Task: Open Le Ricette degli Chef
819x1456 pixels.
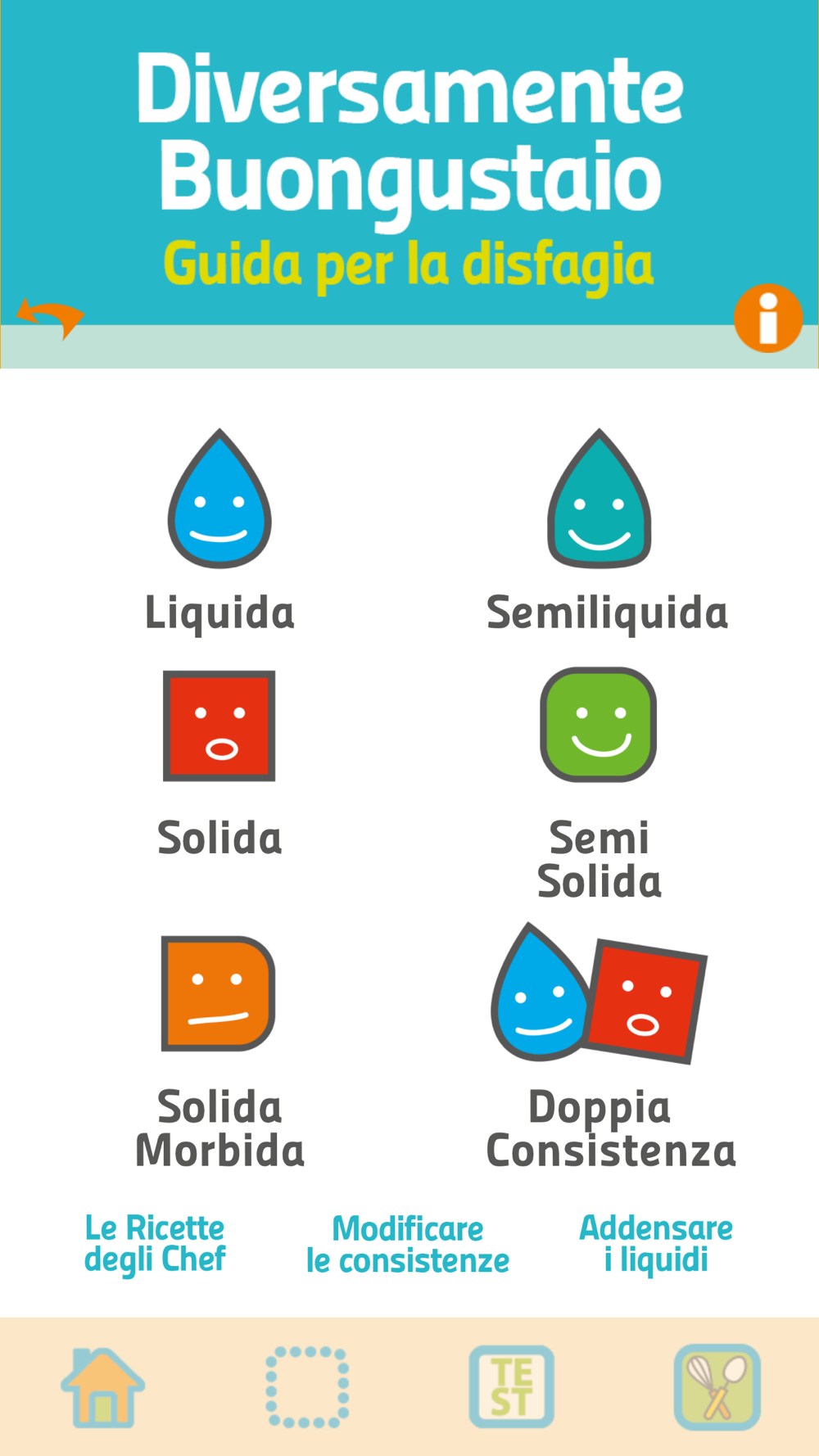Action: click(x=155, y=1244)
